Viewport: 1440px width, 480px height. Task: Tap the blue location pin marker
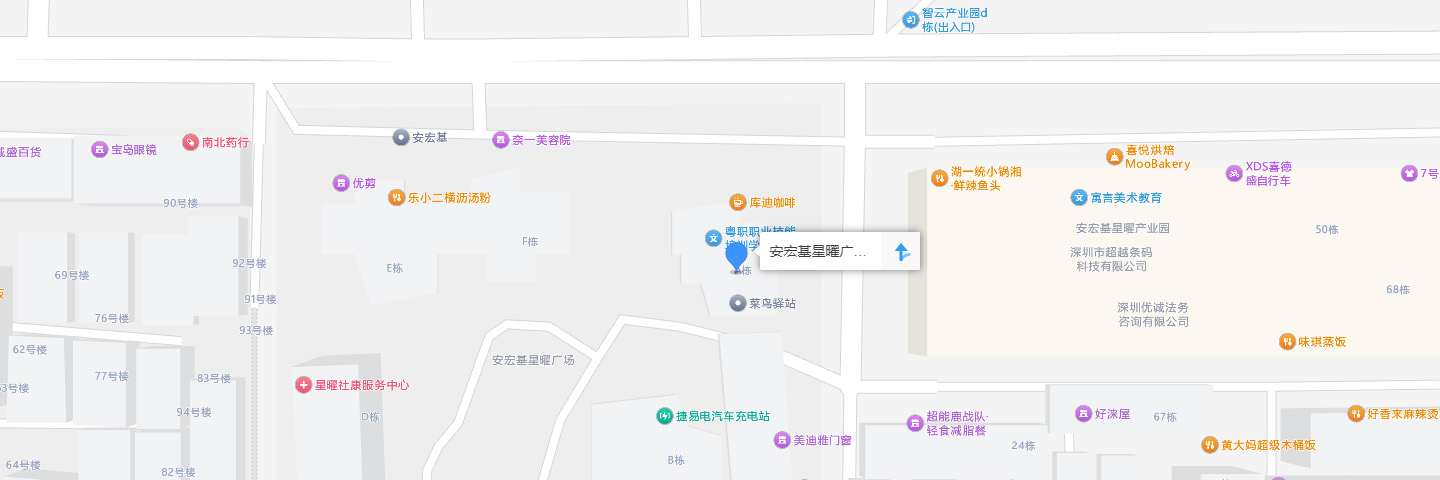tap(736, 257)
